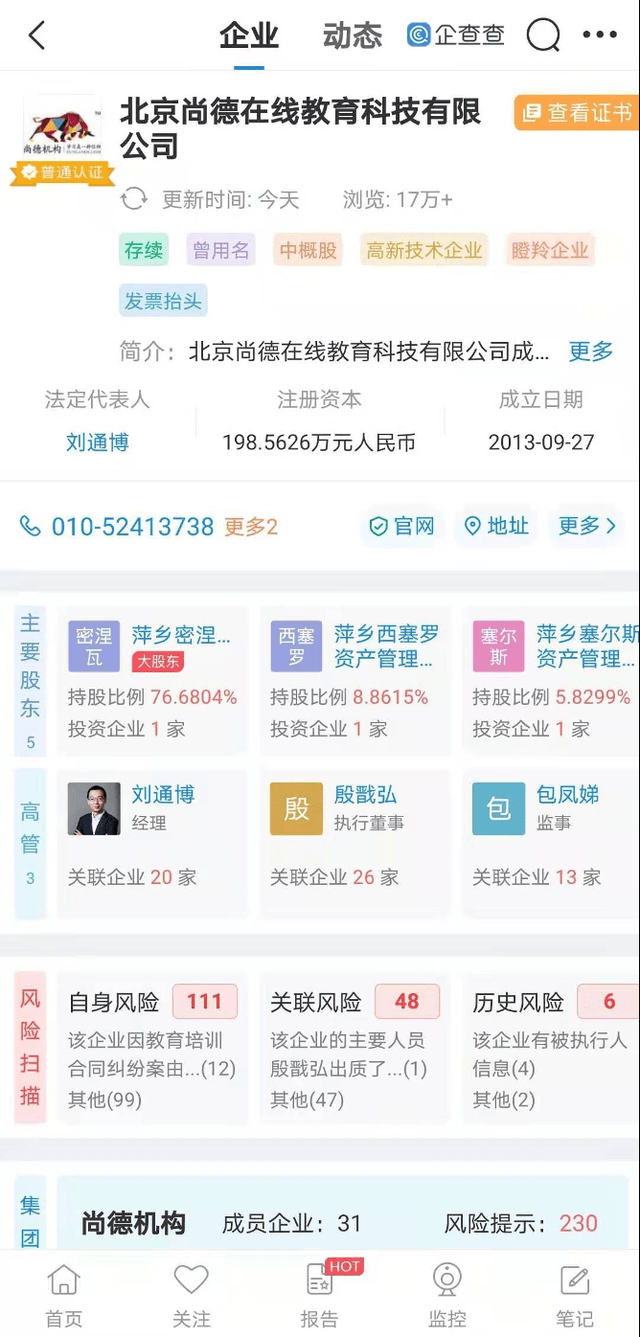640x1337 pixels.
Task: Open shareholder card 萍乡西塞罗资产管理
Action: 354,680
